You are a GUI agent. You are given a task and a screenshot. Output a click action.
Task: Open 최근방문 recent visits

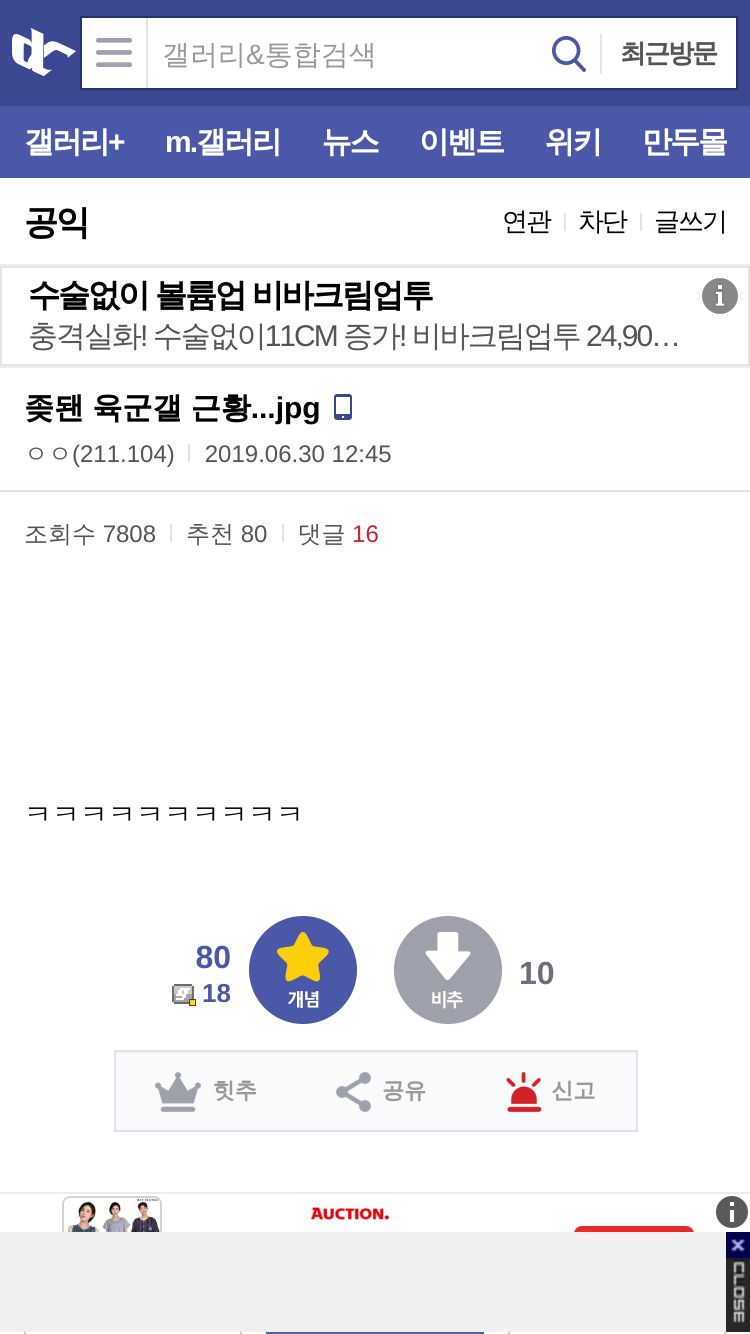coord(669,53)
